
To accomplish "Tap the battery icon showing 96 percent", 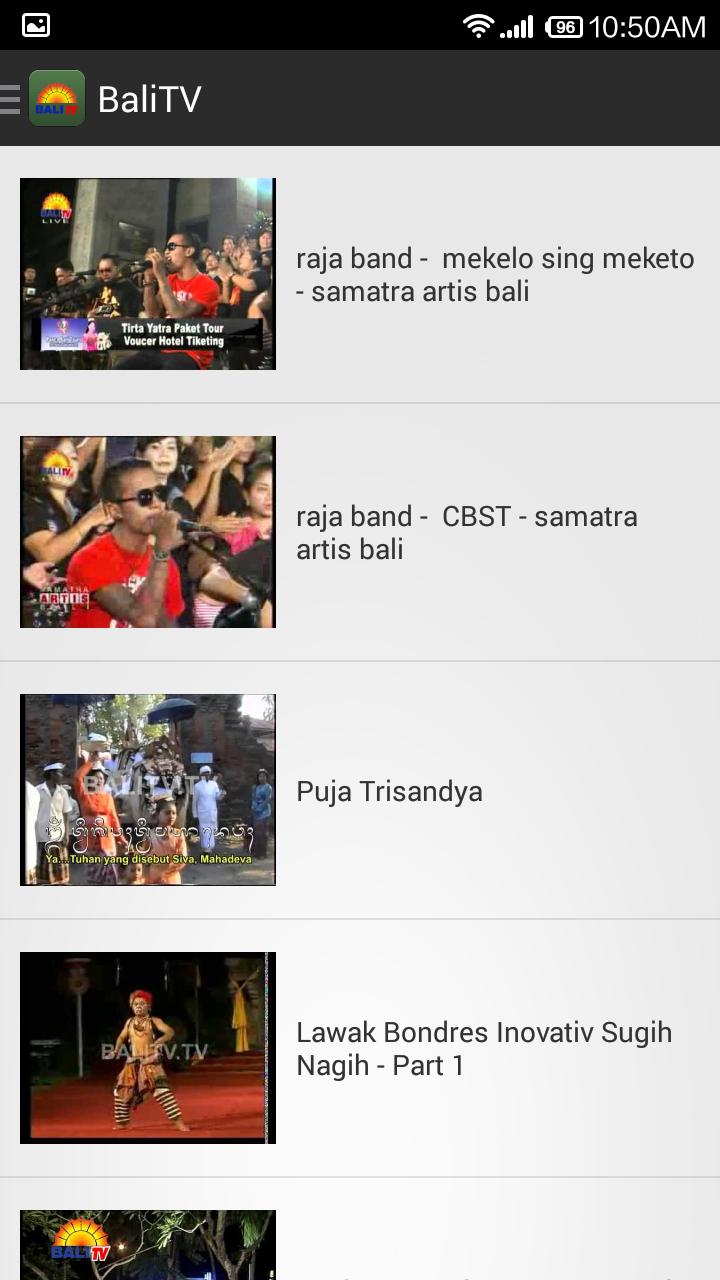I will (563, 25).
